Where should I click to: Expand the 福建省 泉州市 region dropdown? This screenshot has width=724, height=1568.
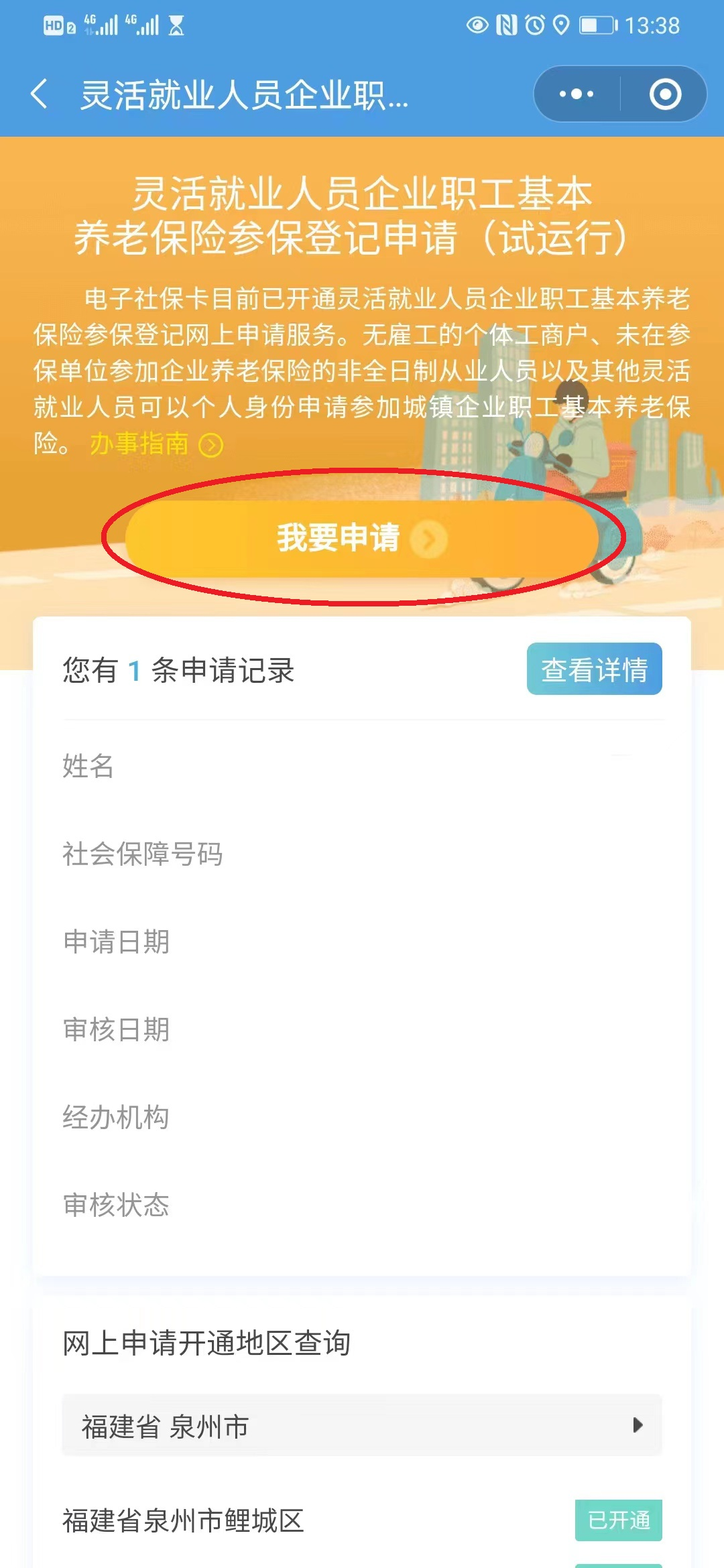[362, 1425]
